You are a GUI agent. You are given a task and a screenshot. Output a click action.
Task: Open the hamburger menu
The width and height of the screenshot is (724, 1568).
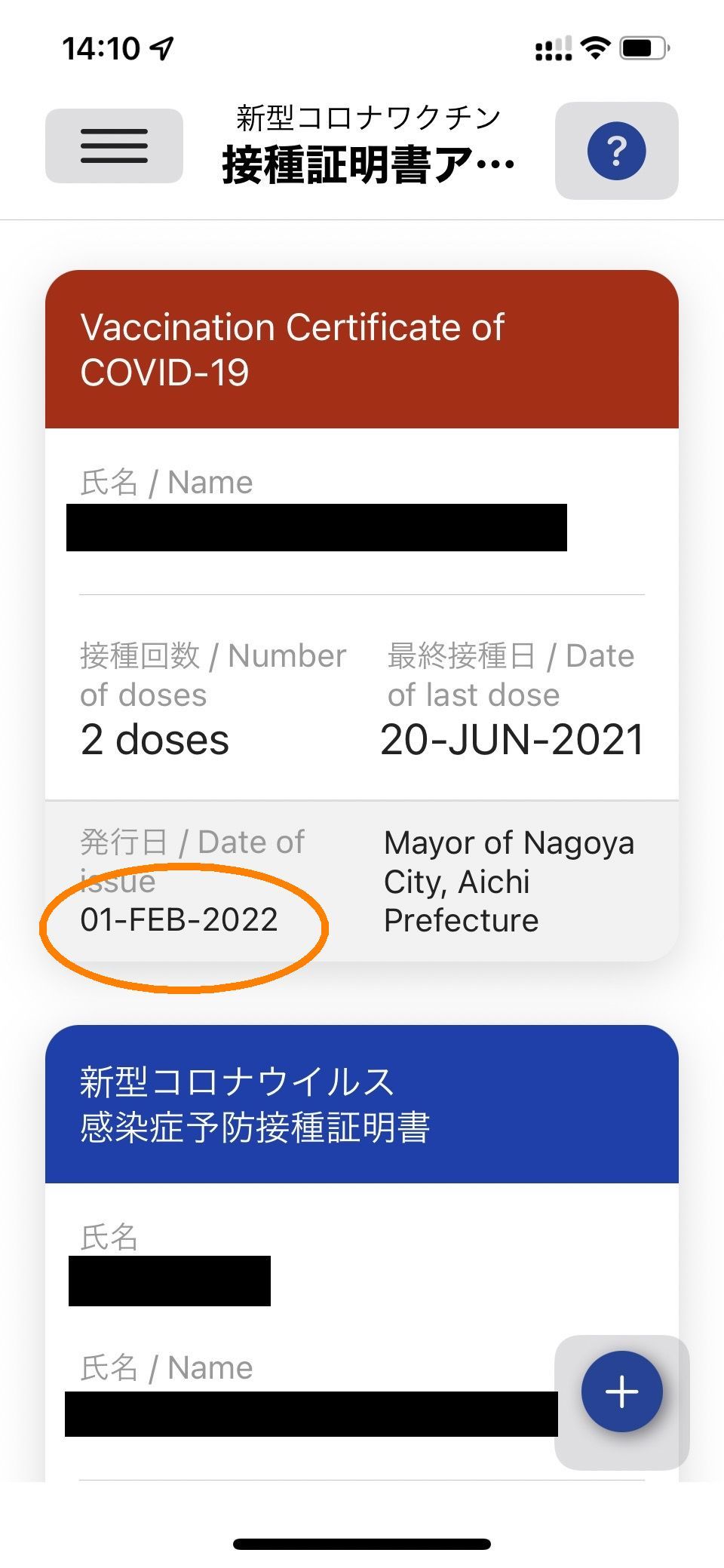click(x=114, y=146)
